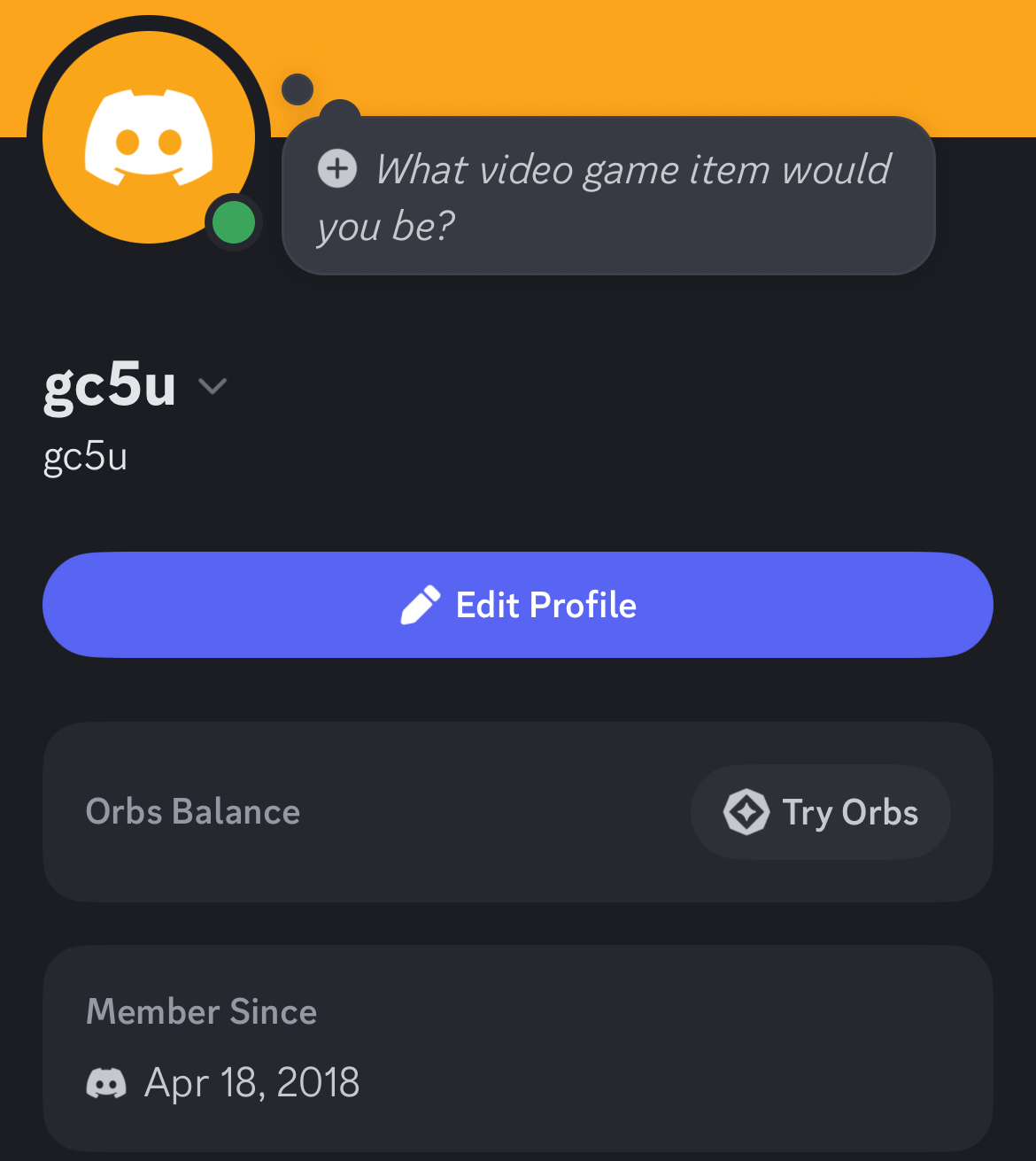Tap the Edit Profile button
The height and width of the screenshot is (1161, 1036).
point(518,605)
